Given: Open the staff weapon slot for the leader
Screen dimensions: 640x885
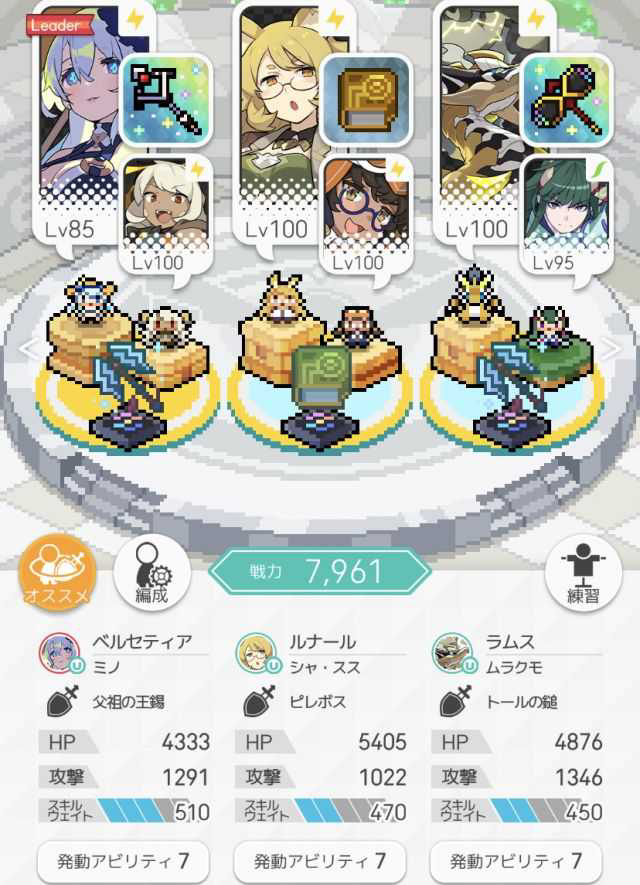Looking at the screenshot, I should (166, 98).
